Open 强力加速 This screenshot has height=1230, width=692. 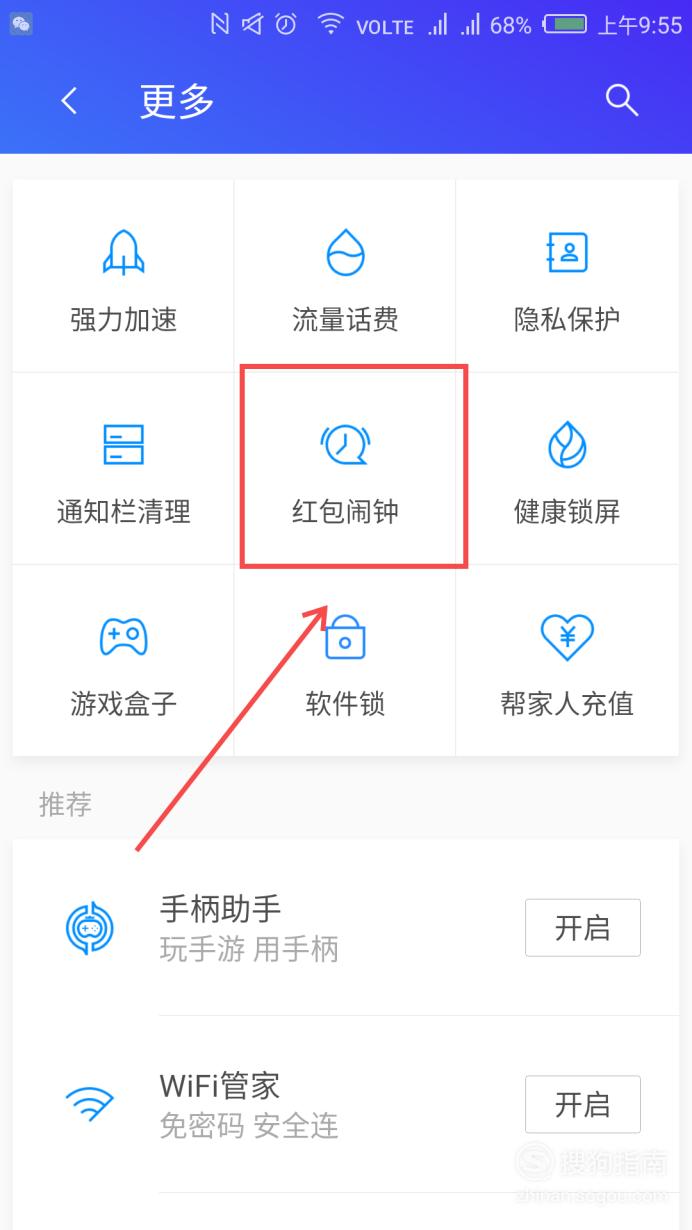coord(123,277)
